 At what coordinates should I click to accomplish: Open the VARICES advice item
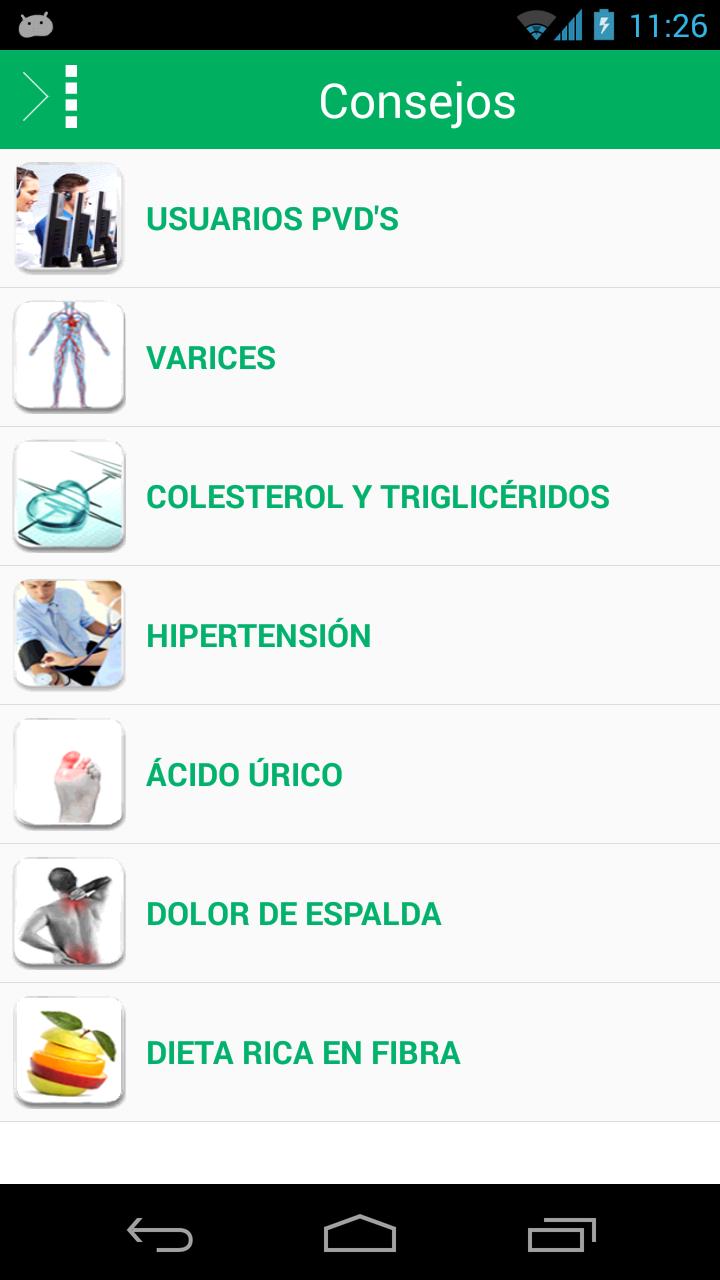pyautogui.click(x=360, y=357)
